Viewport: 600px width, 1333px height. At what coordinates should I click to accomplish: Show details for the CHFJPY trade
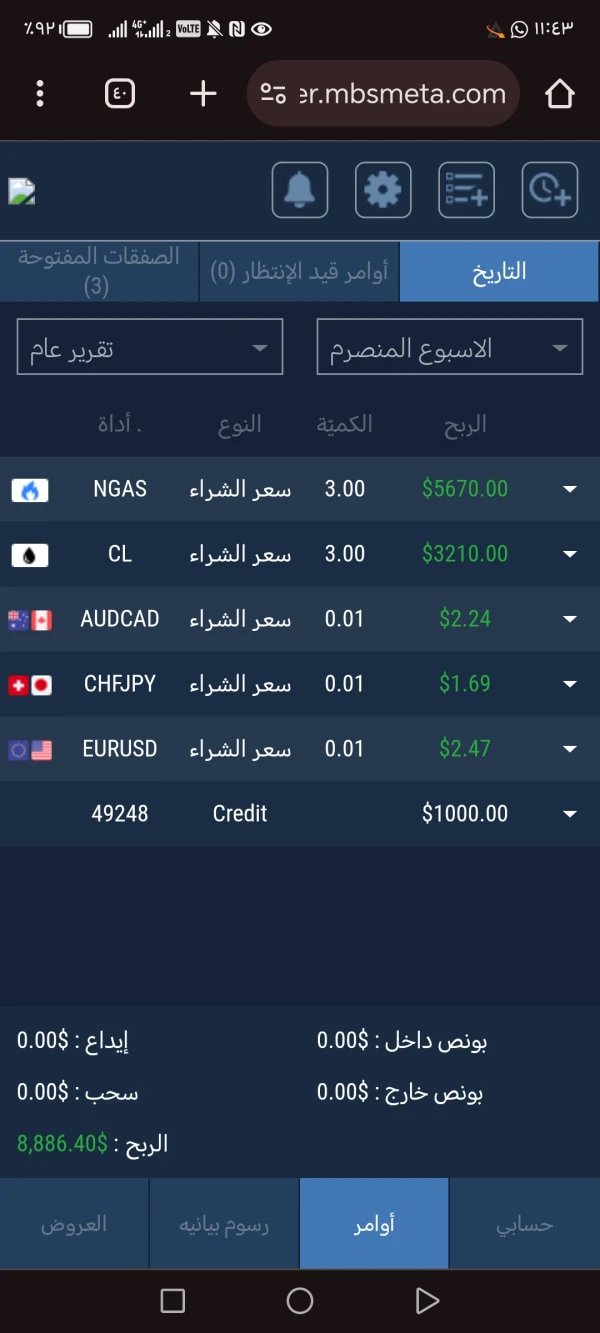point(570,684)
